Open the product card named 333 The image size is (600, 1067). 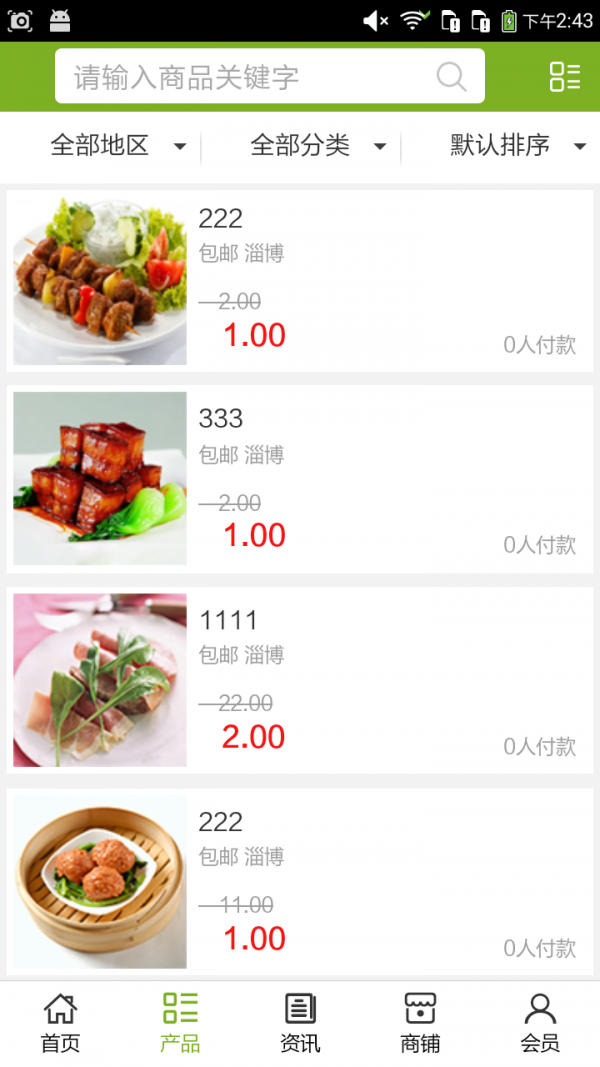(300, 479)
